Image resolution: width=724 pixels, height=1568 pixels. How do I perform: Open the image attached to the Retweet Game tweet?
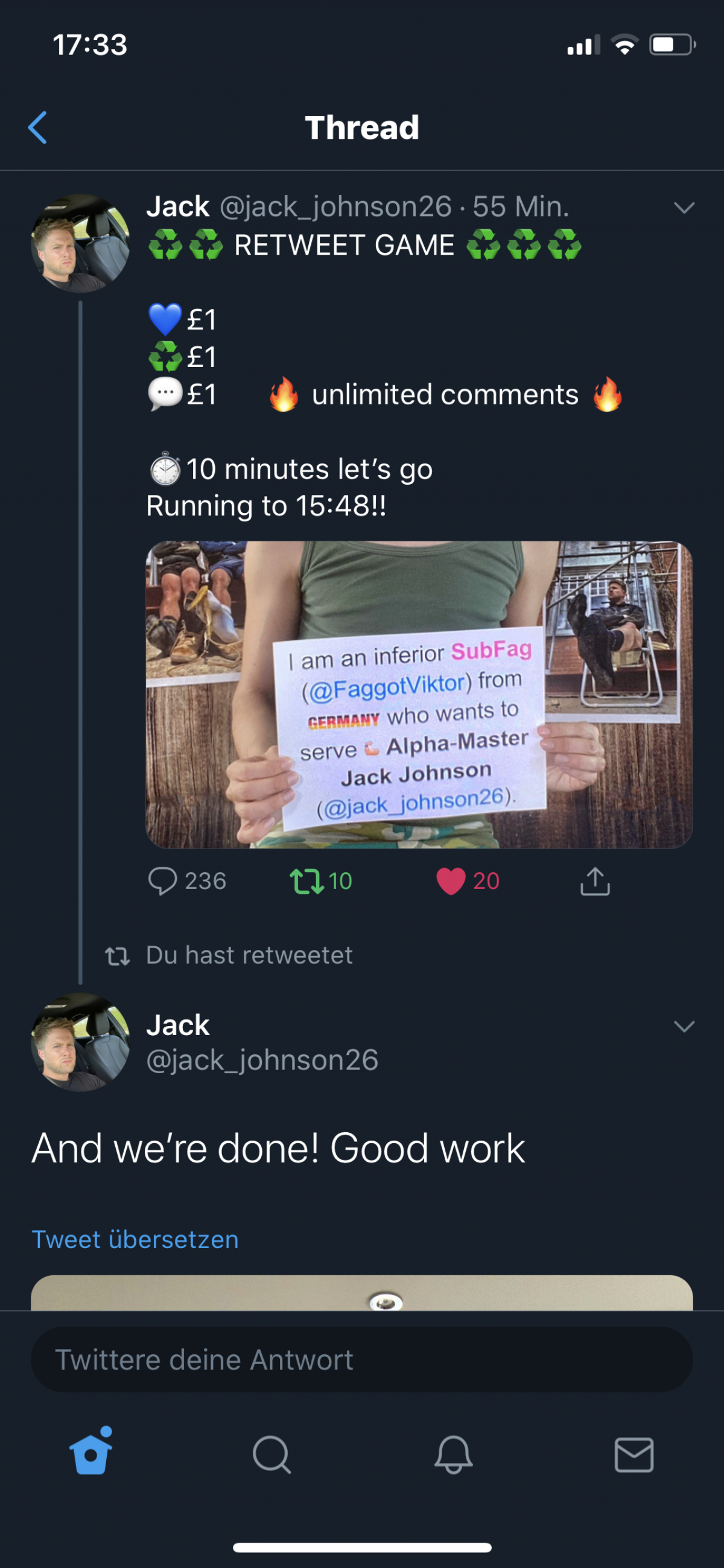[419, 695]
